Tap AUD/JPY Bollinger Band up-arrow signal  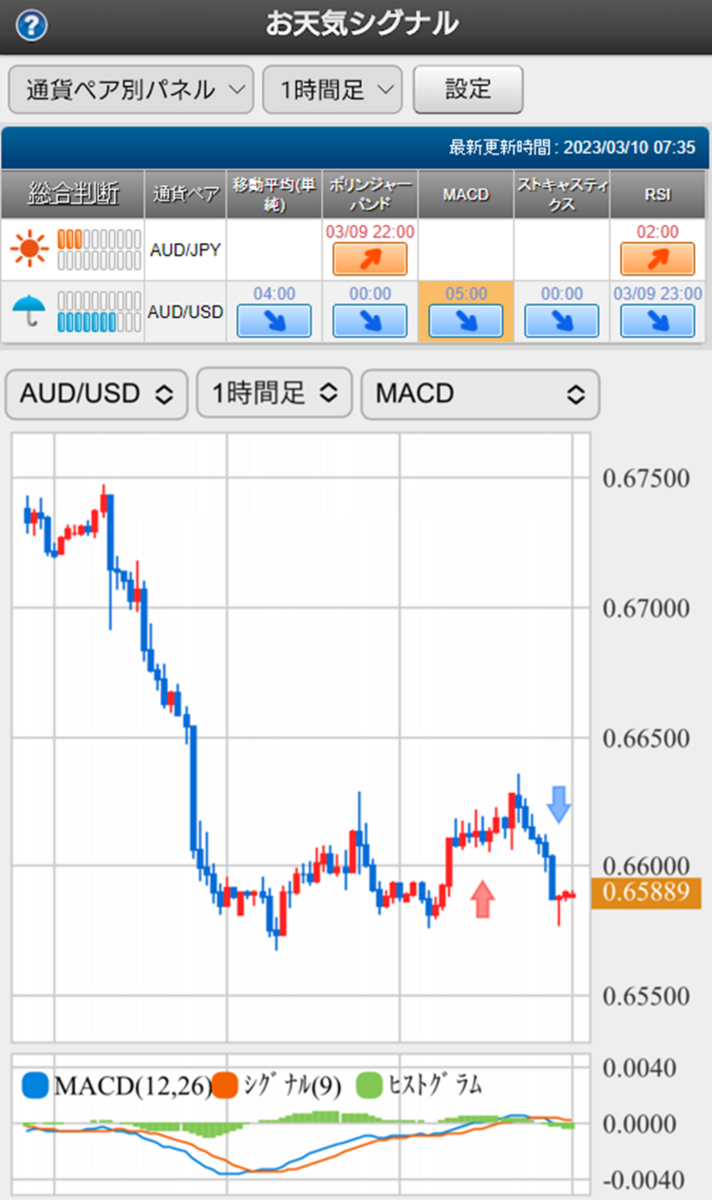tap(370, 258)
